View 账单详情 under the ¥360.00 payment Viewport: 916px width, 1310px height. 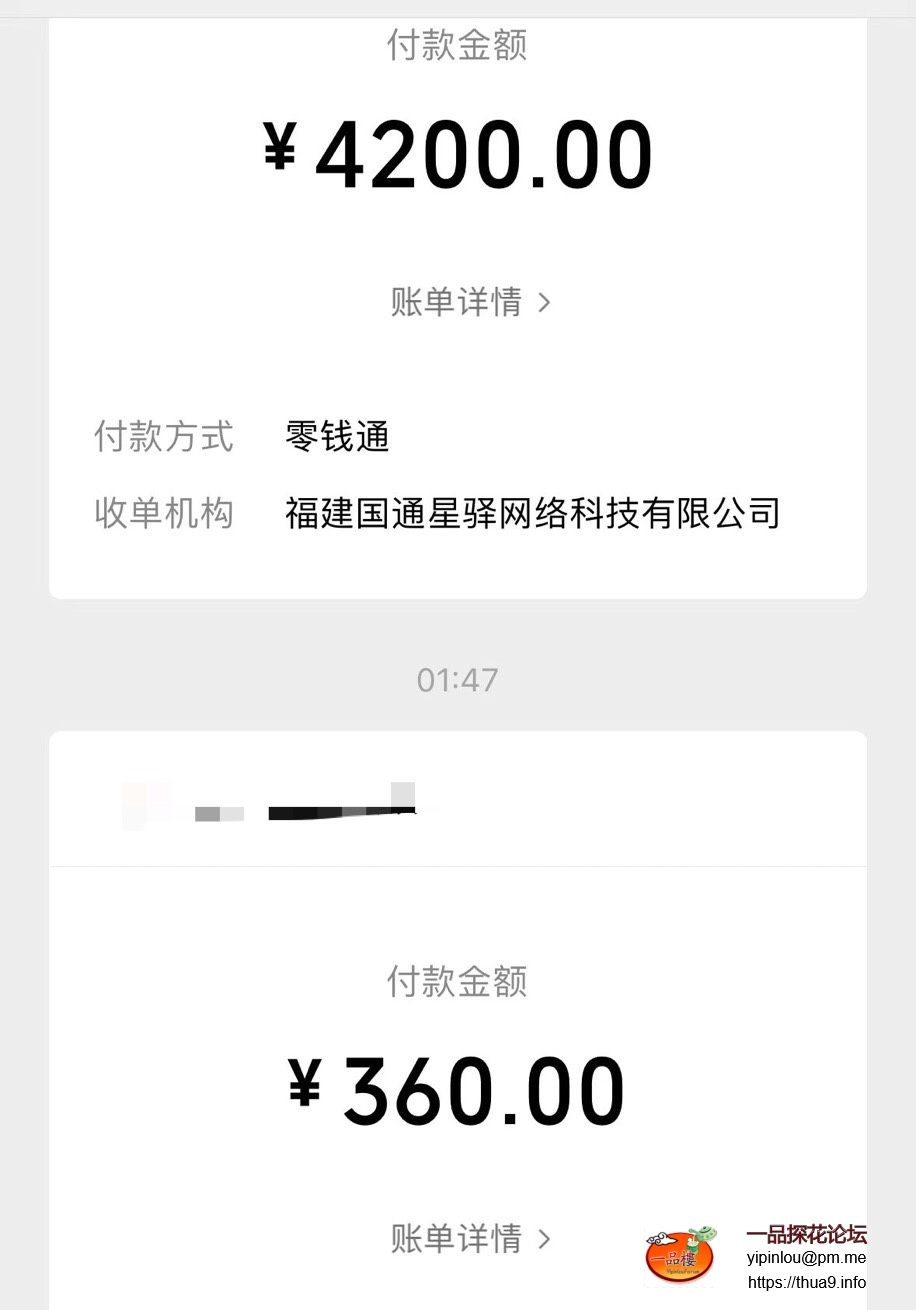[470, 1239]
